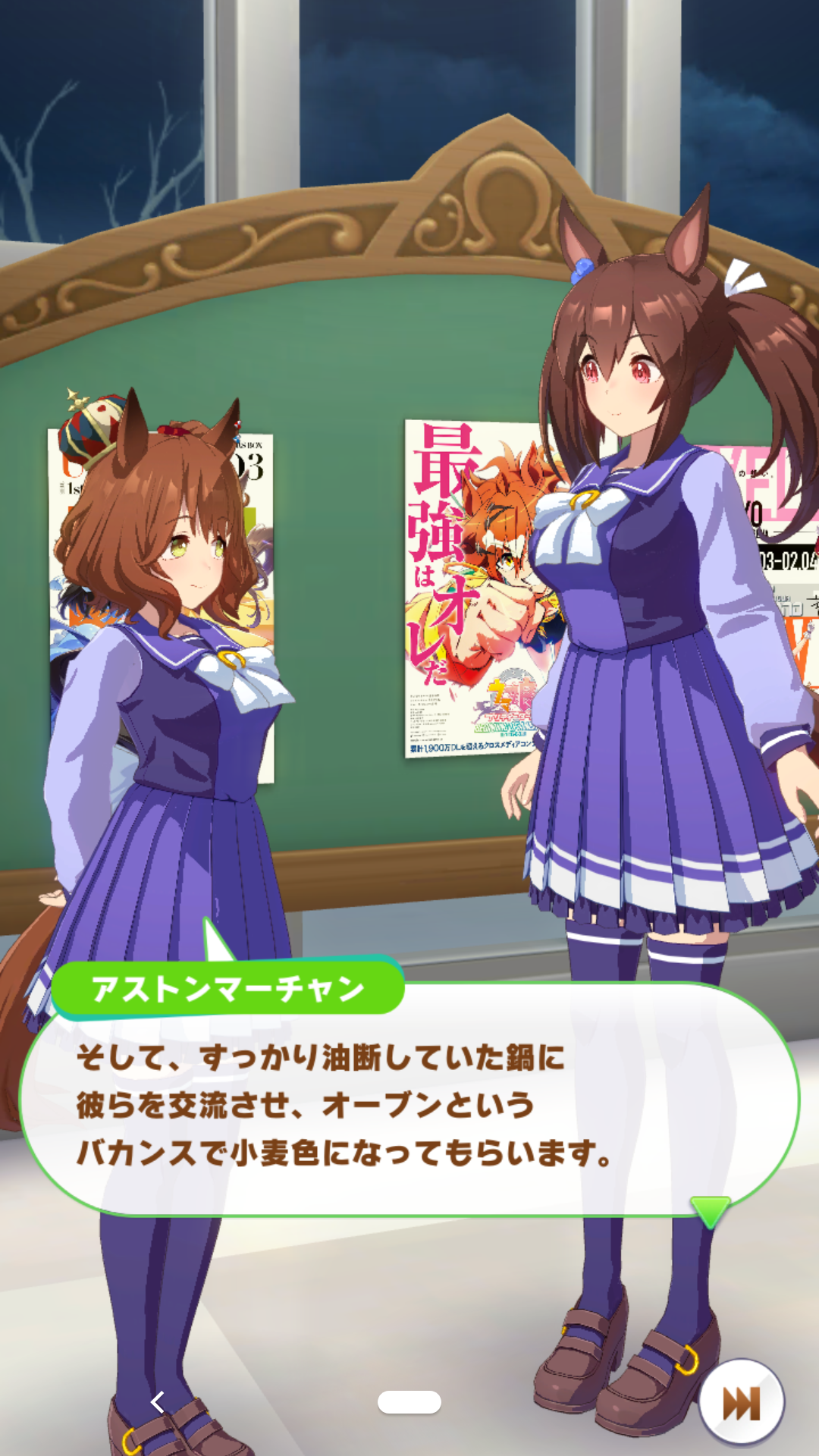Tap the system home pill
The image size is (819, 1456).
409,1402
